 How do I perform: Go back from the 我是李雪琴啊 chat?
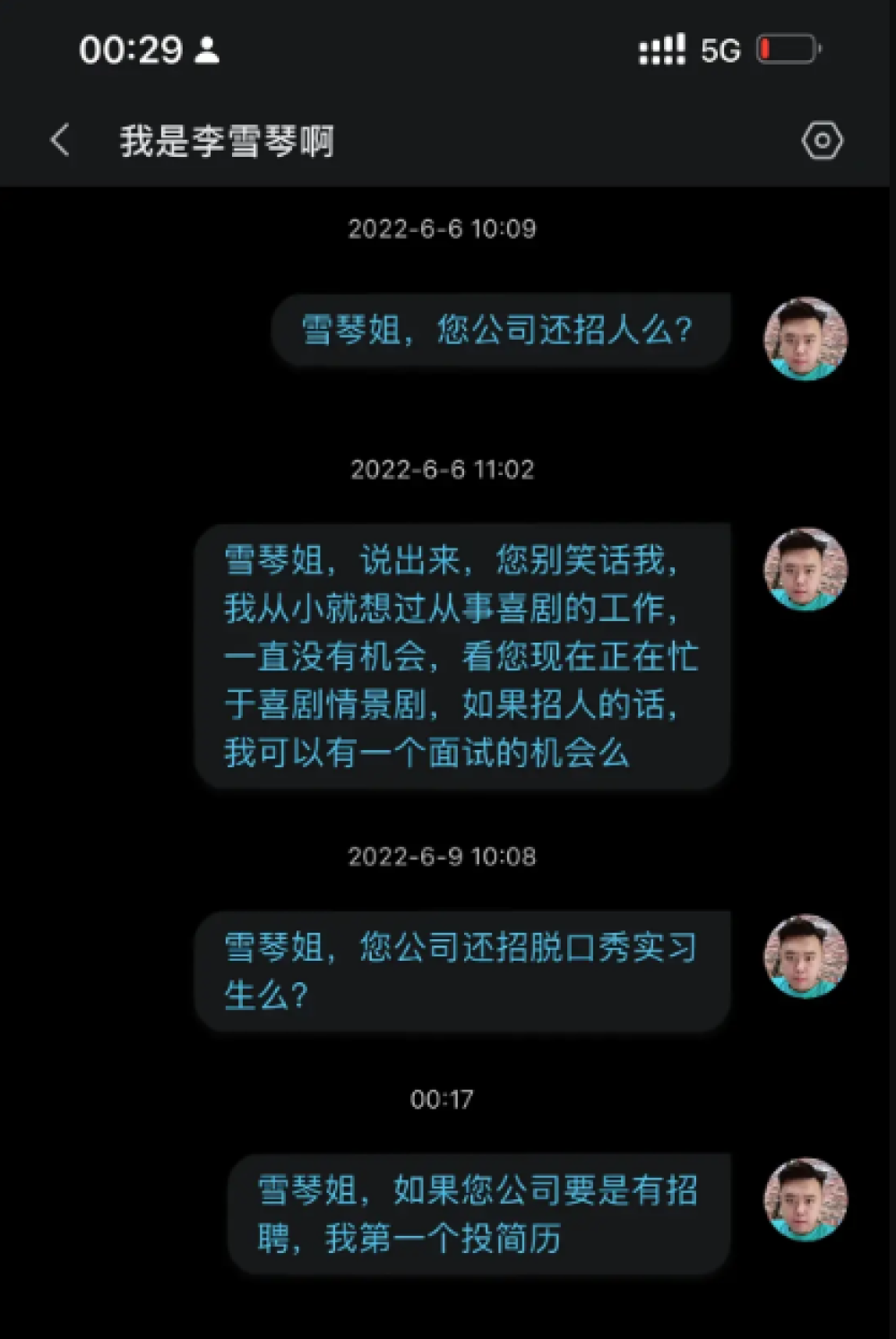click(x=60, y=141)
